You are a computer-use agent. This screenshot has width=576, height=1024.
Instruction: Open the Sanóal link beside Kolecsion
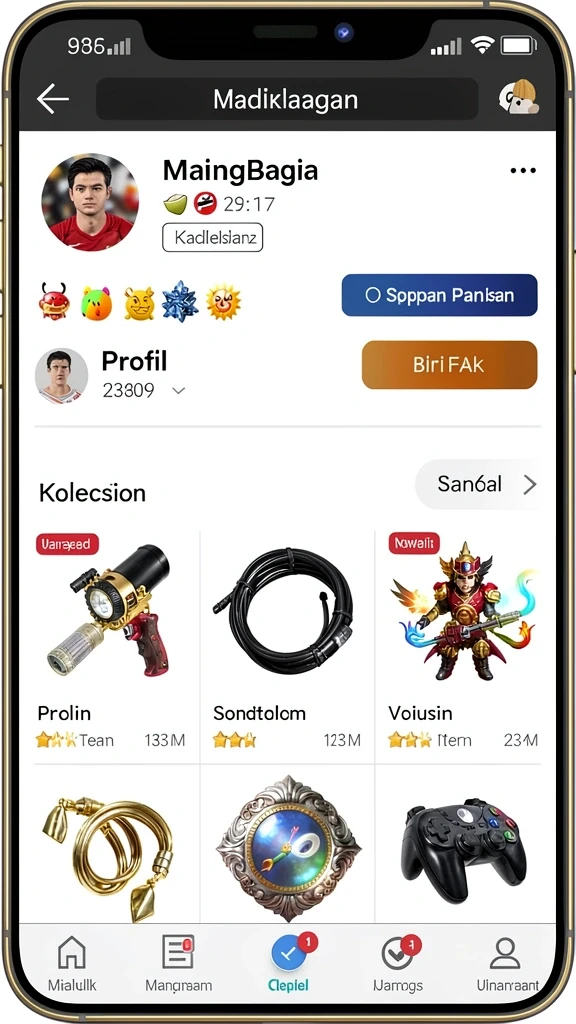coord(478,484)
